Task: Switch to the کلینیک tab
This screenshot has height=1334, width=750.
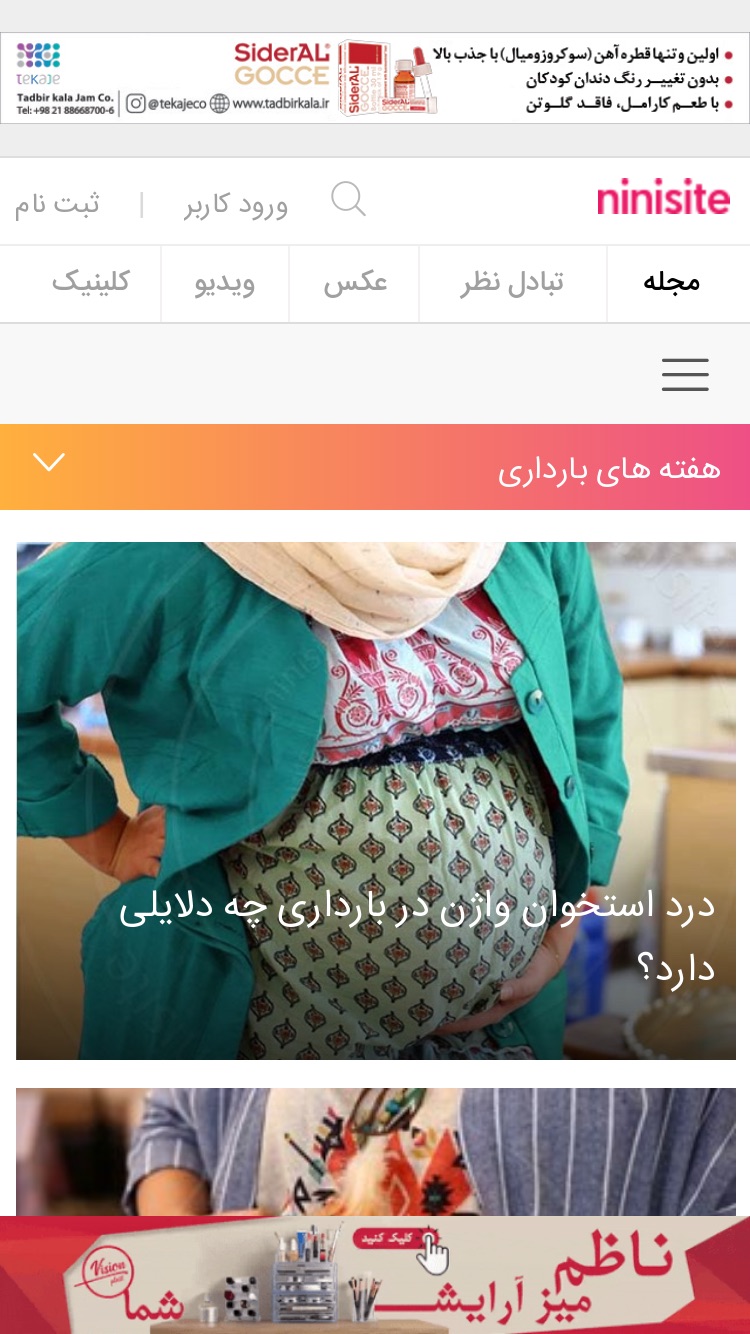Action: coord(90,283)
